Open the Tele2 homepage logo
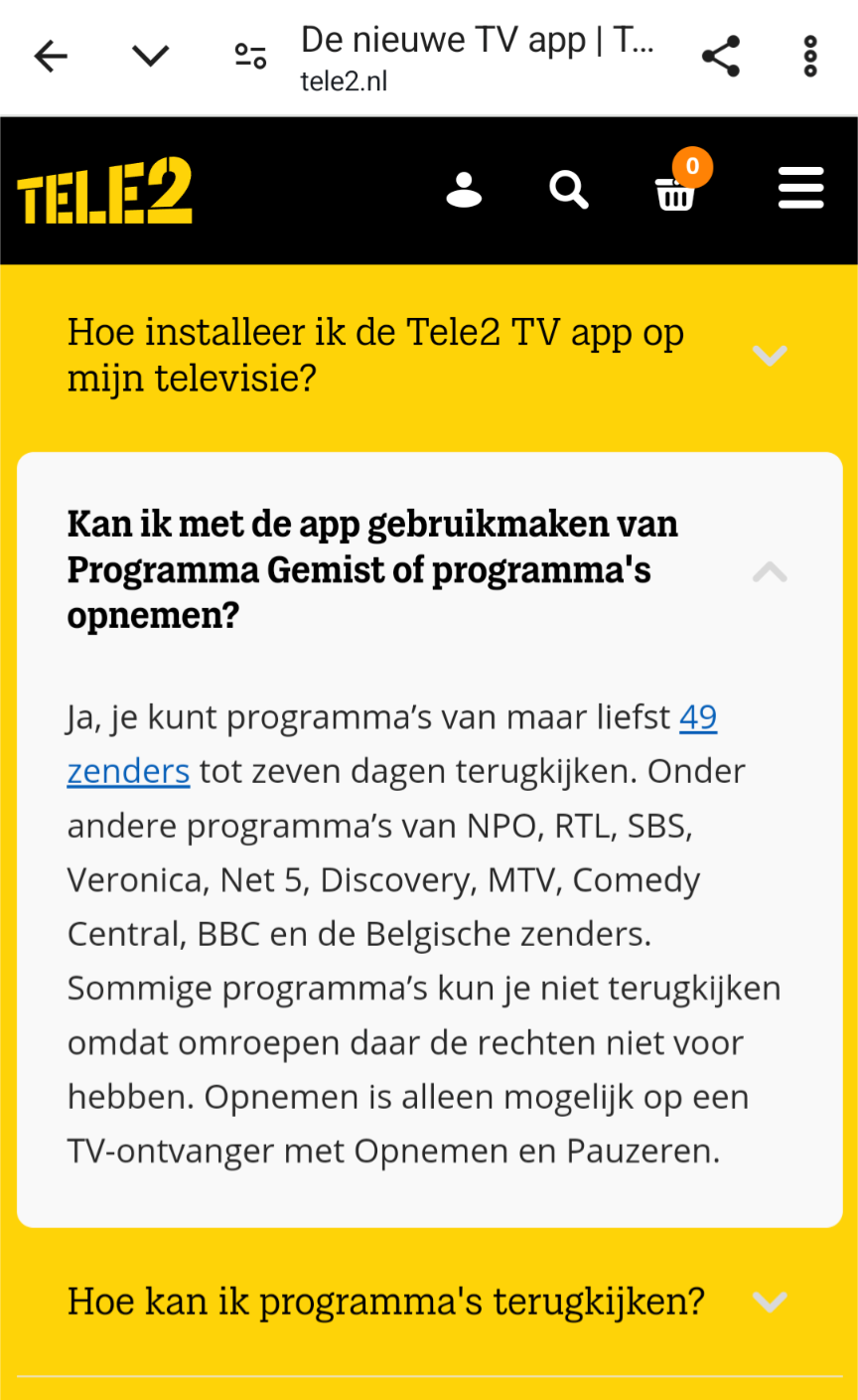Image resolution: width=858 pixels, height=1400 pixels. [x=104, y=191]
